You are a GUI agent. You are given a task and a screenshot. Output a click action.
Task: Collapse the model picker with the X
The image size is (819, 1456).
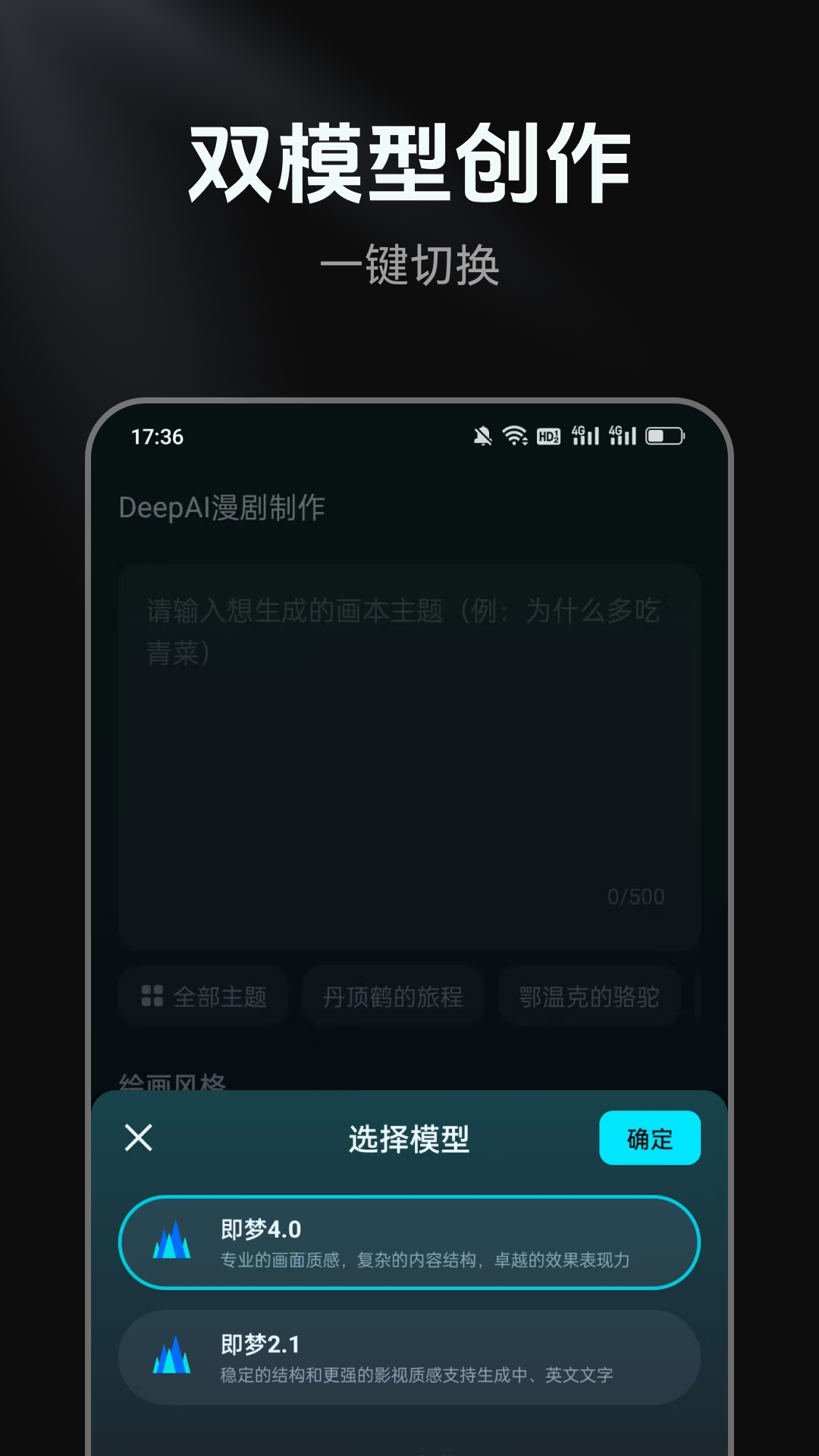click(x=139, y=1138)
